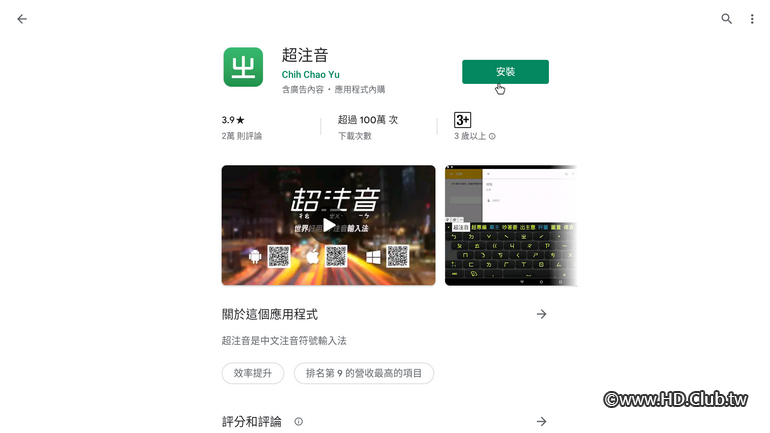
Task: Select the 排名第 9 的營收最高的項目 chip
Action: (363, 373)
